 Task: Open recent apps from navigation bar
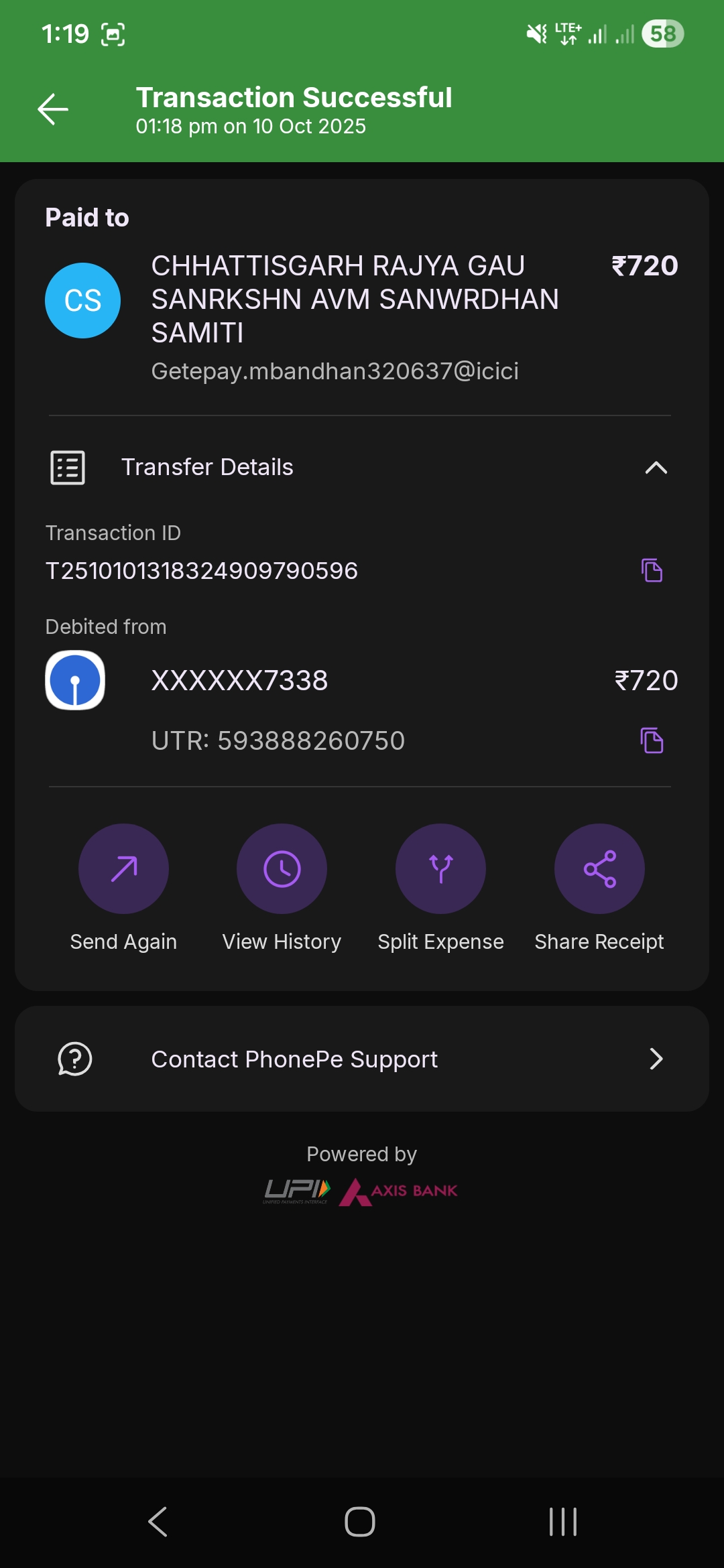(x=563, y=1521)
